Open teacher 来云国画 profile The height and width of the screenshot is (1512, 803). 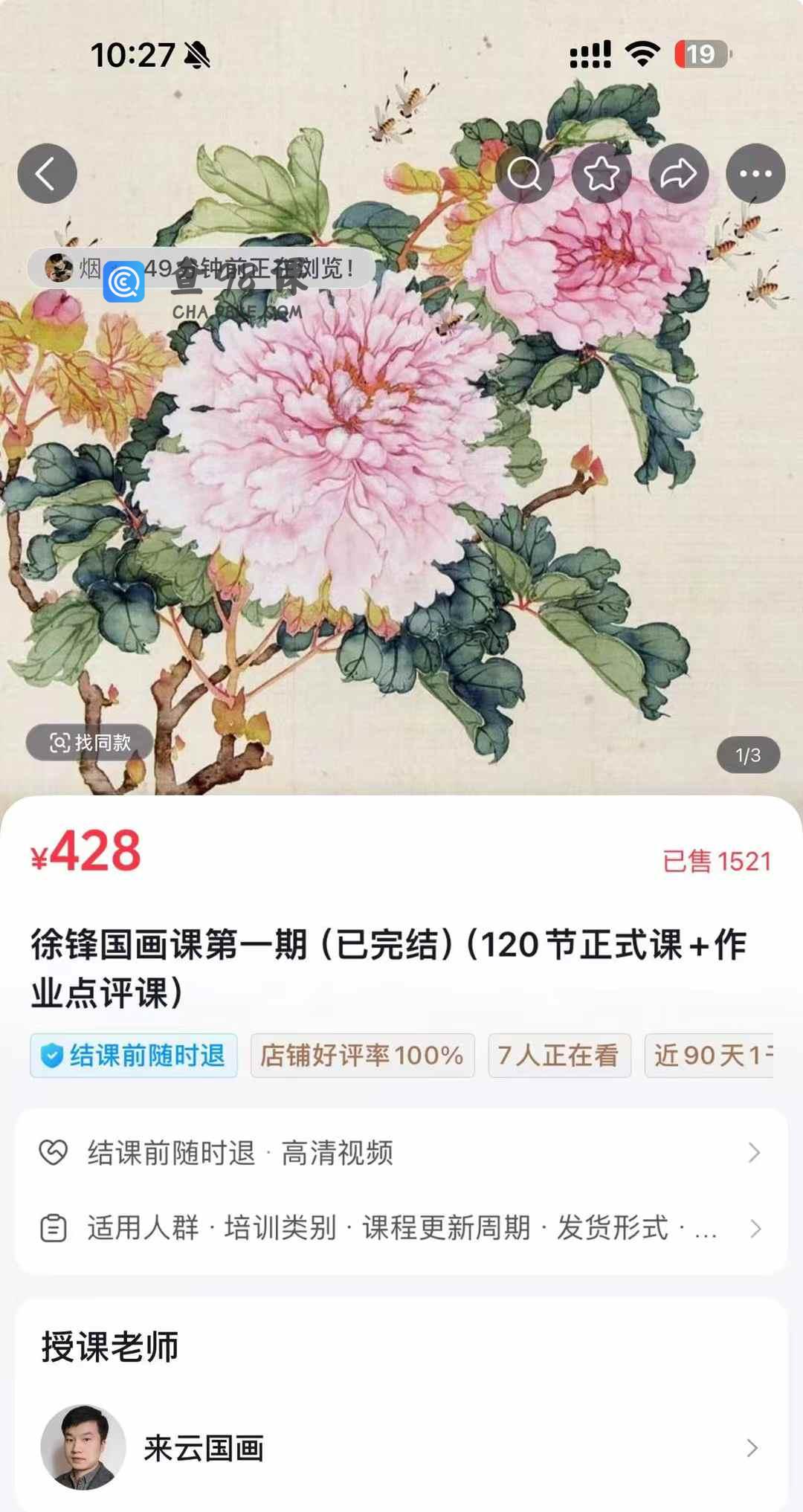(x=401, y=1447)
